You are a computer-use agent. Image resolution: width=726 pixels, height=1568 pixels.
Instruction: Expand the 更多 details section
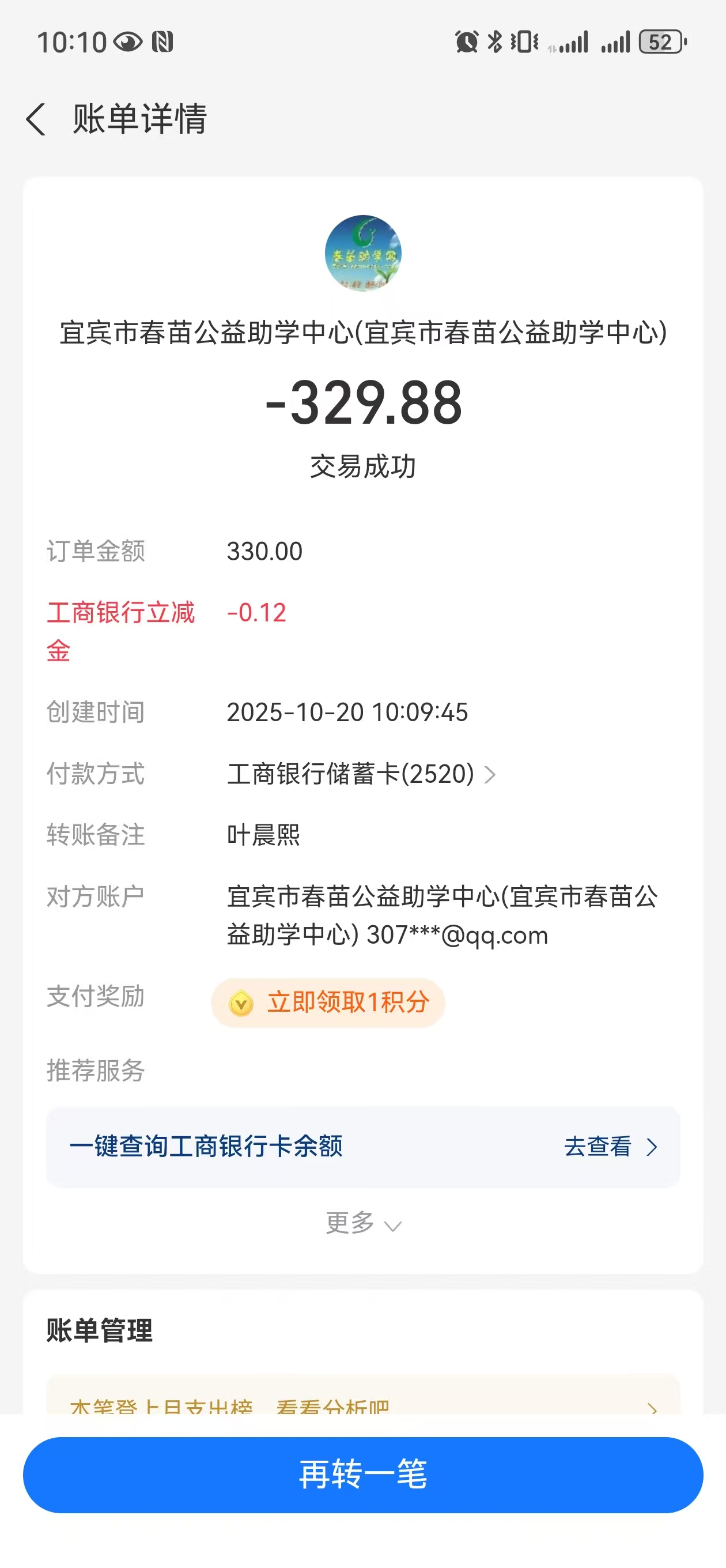point(362,1223)
